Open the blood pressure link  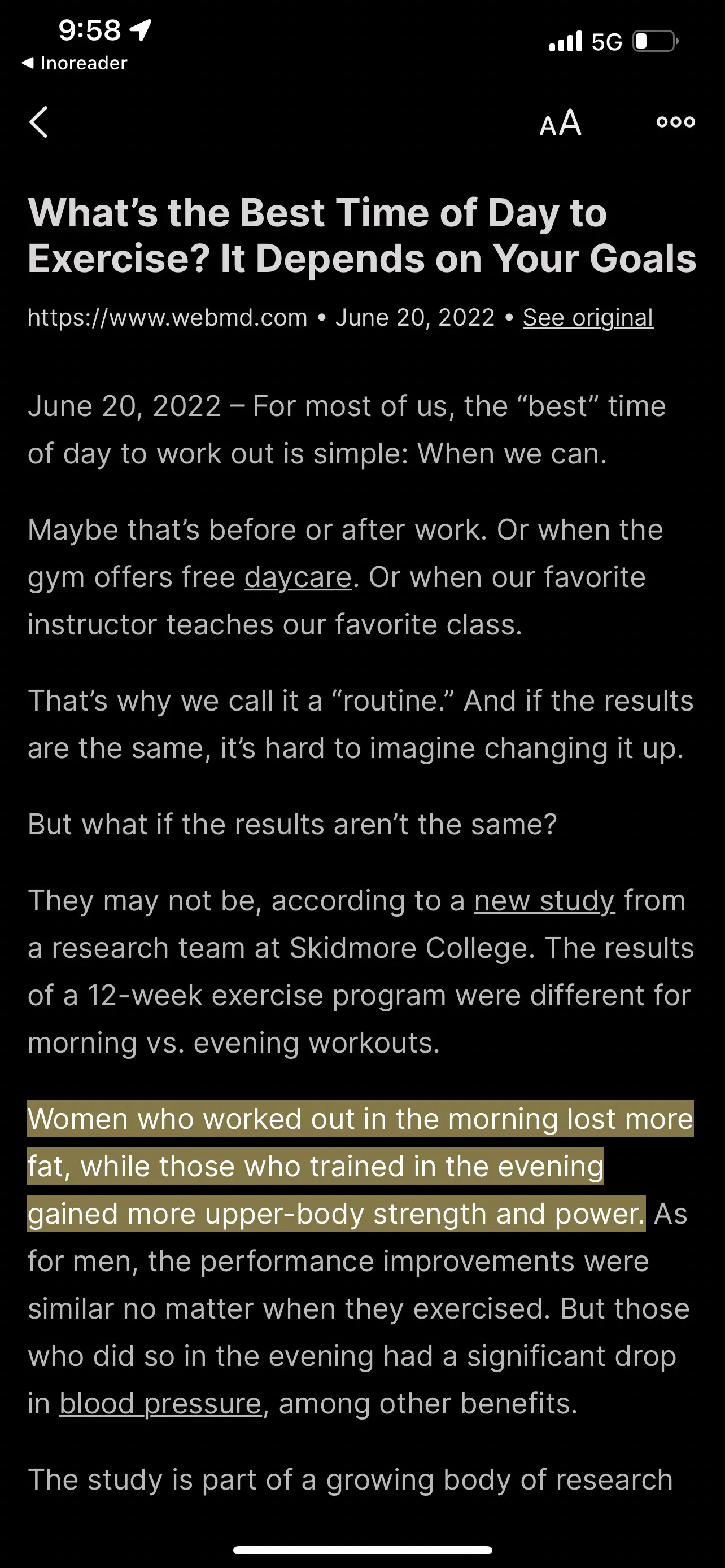point(160,1403)
